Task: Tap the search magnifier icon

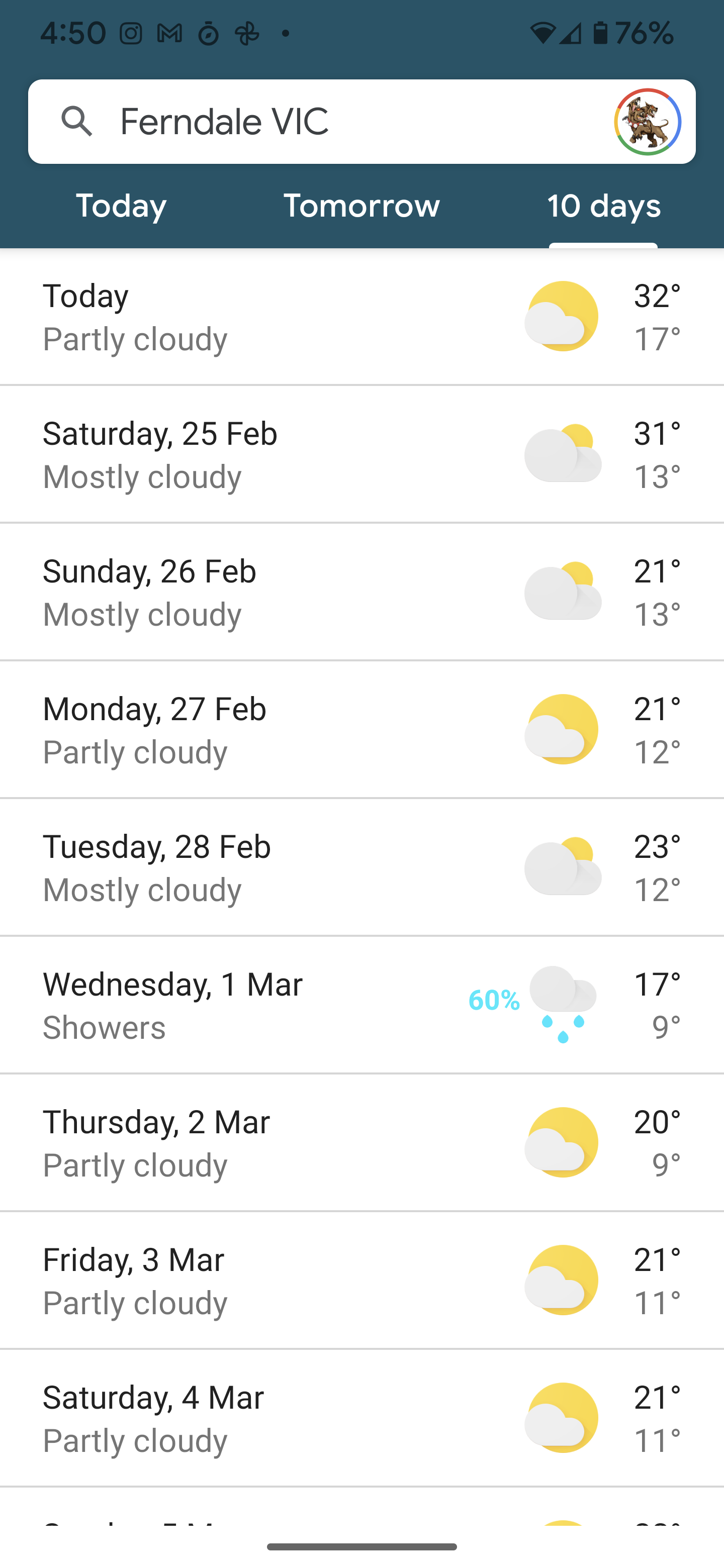Action: pos(77,121)
